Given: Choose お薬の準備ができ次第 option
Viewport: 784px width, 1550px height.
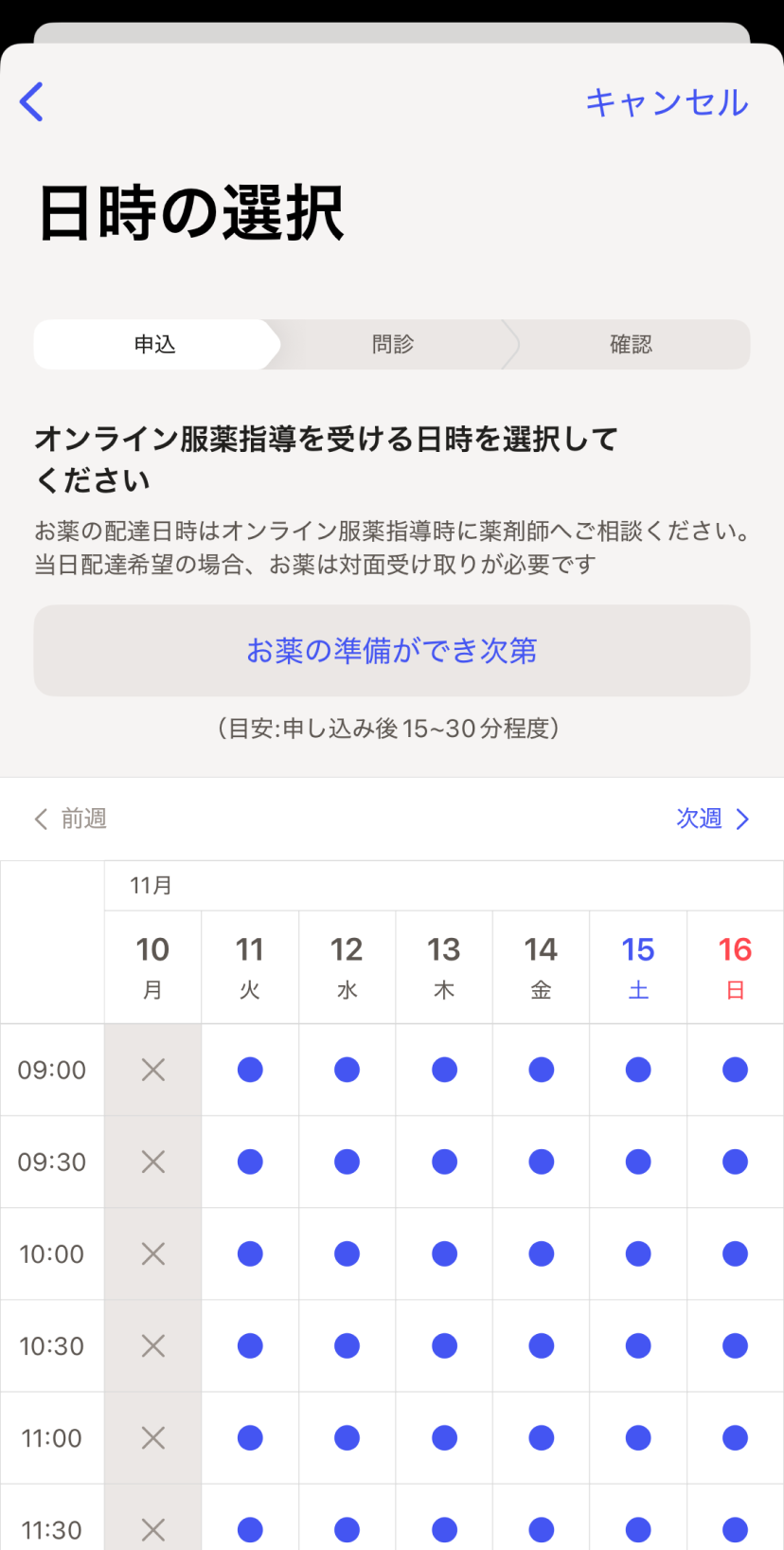Looking at the screenshot, I should [x=392, y=651].
